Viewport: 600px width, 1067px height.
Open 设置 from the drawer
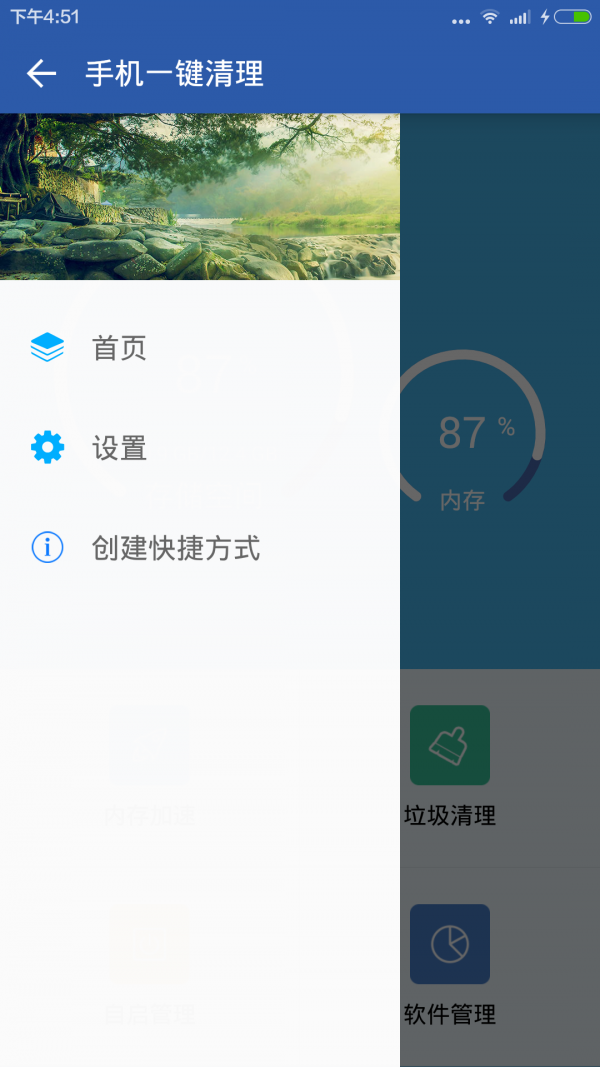[119, 448]
